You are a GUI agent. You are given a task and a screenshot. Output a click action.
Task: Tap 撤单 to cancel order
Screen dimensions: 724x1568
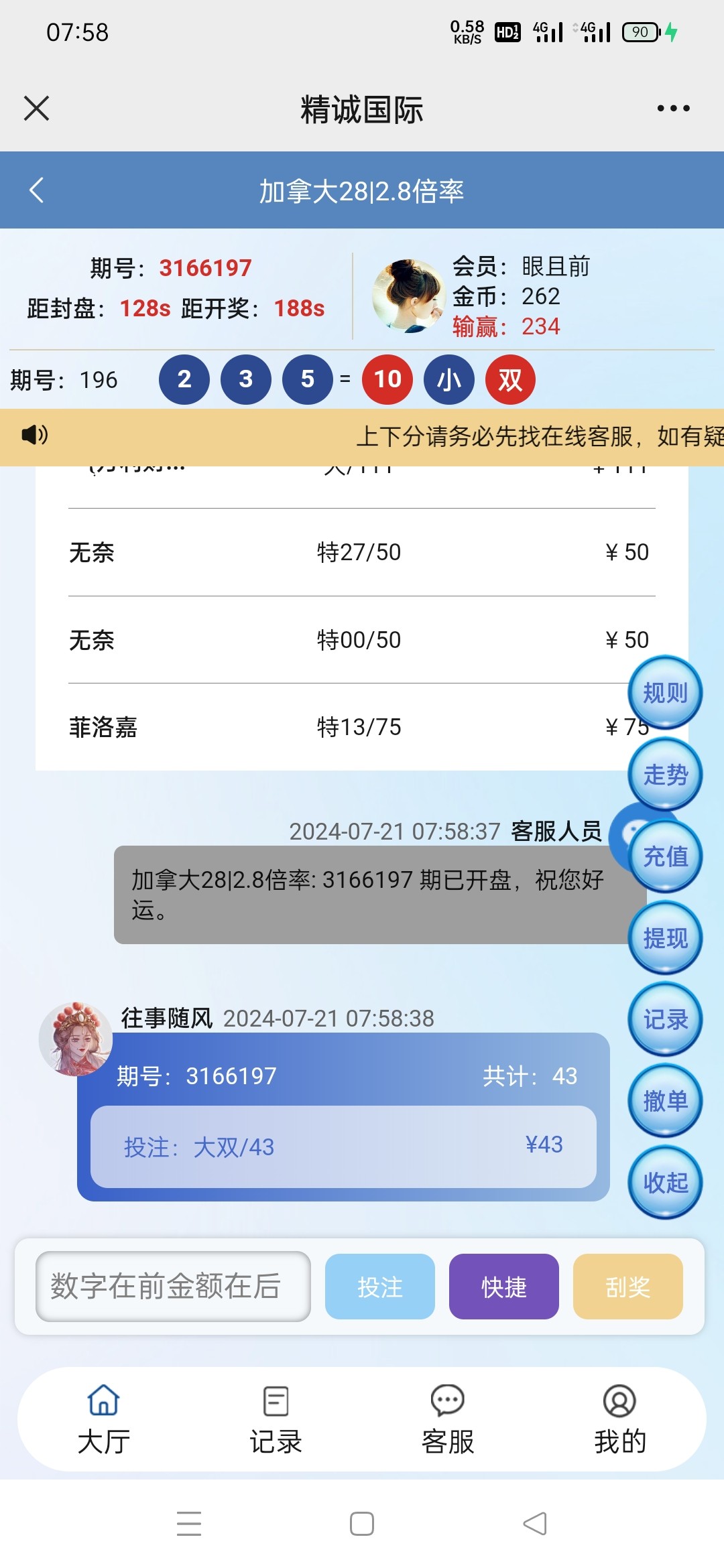(x=665, y=1101)
